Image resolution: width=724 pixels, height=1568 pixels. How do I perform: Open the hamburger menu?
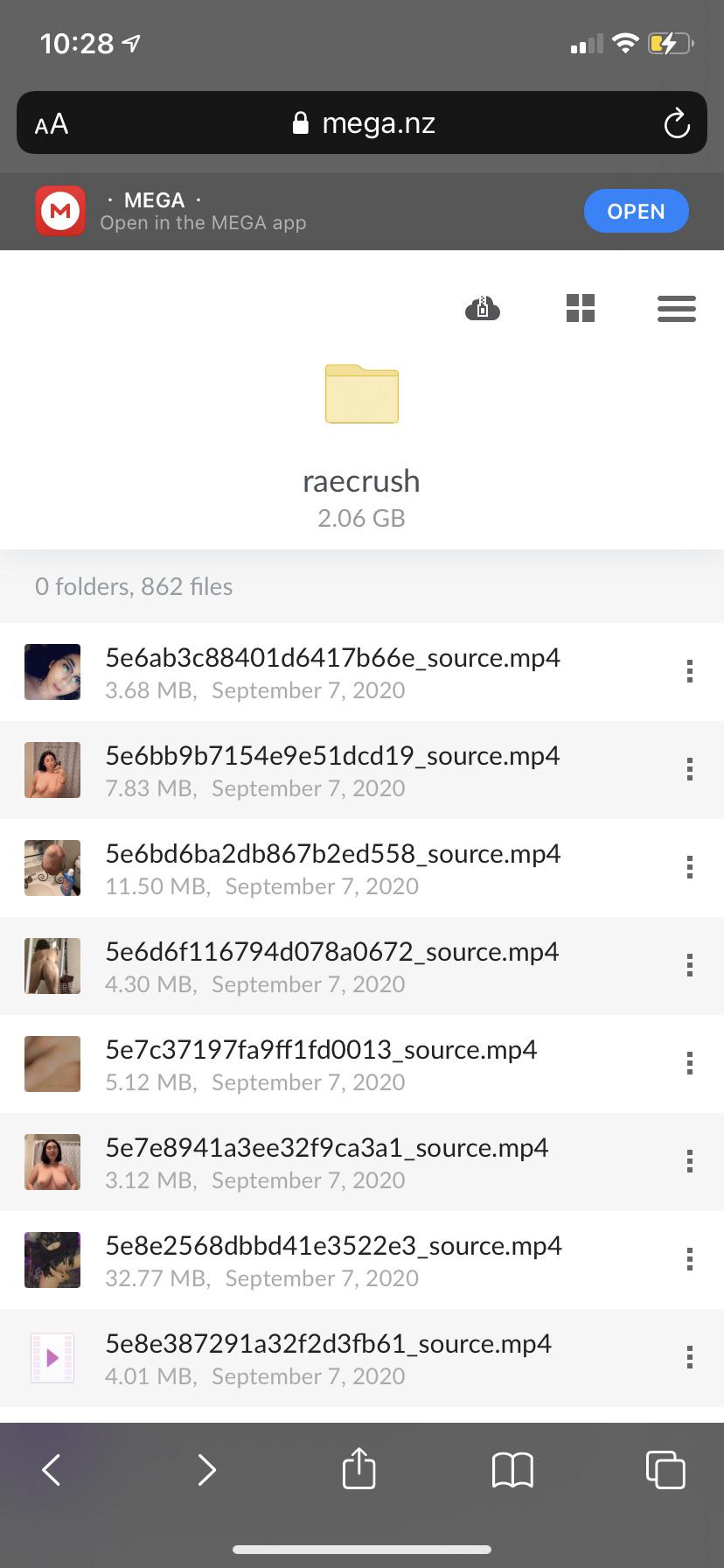pyautogui.click(x=676, y=309)
